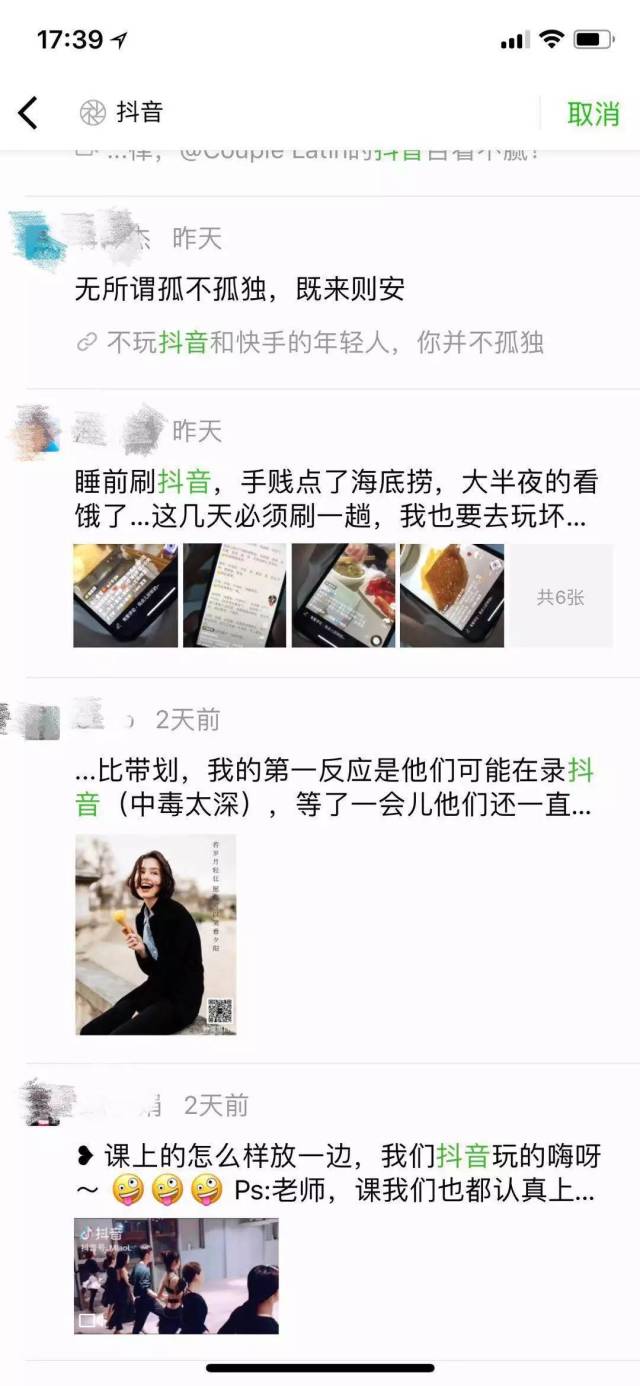This screenshot has width=640, height=1386.
Task: Go back with the arrow icon
Action: (x=28, y=113)
